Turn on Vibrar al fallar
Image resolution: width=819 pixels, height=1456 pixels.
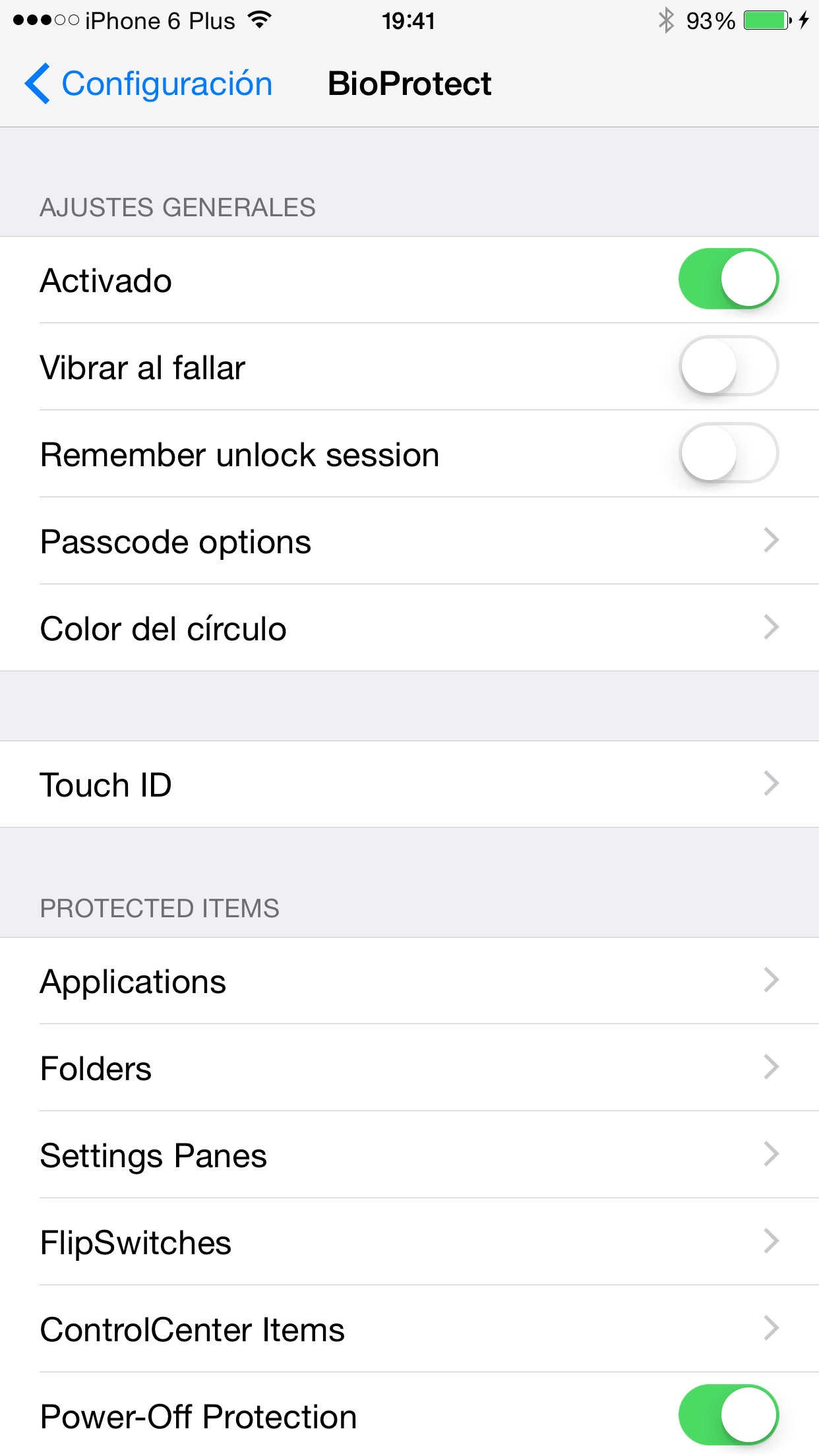(728, 366)
